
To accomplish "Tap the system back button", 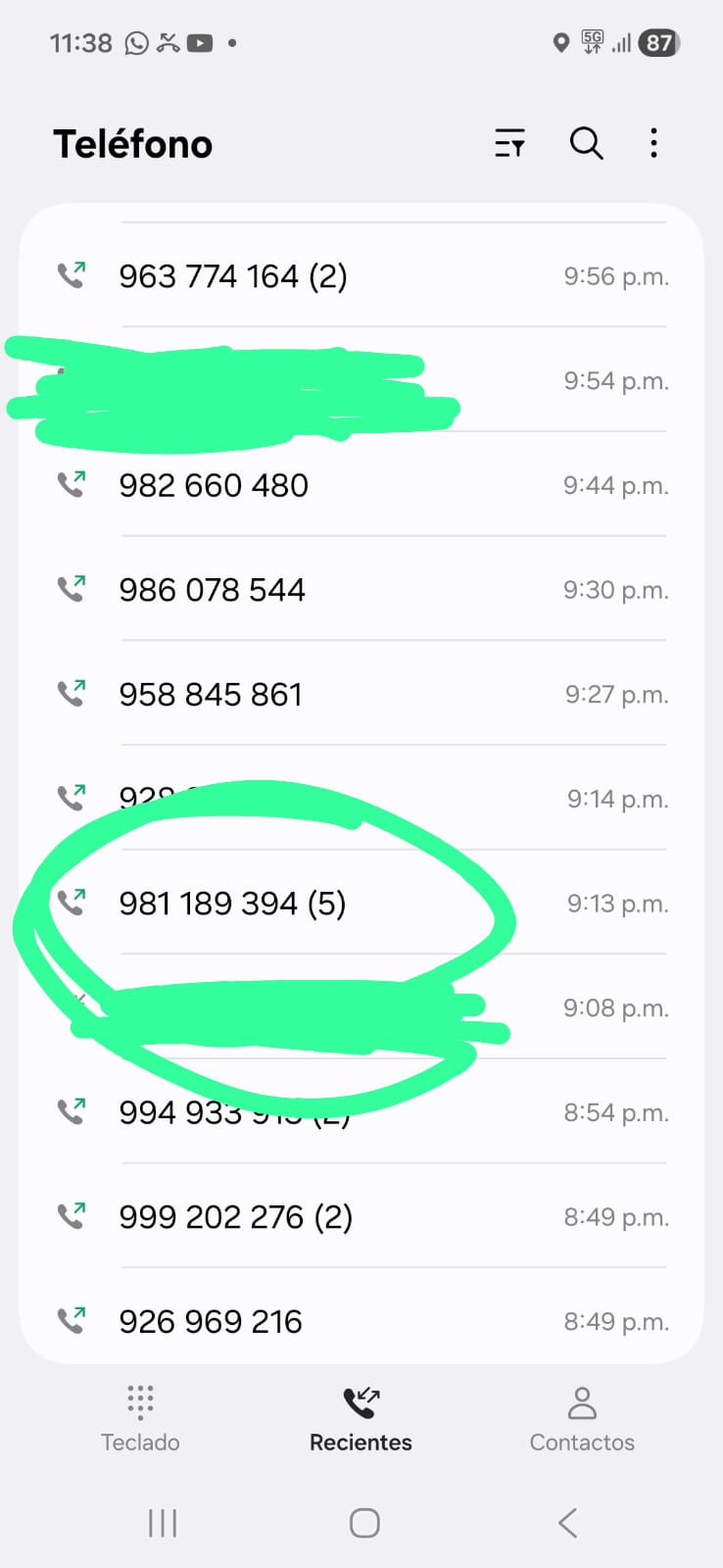I will tap(567, 1523).
